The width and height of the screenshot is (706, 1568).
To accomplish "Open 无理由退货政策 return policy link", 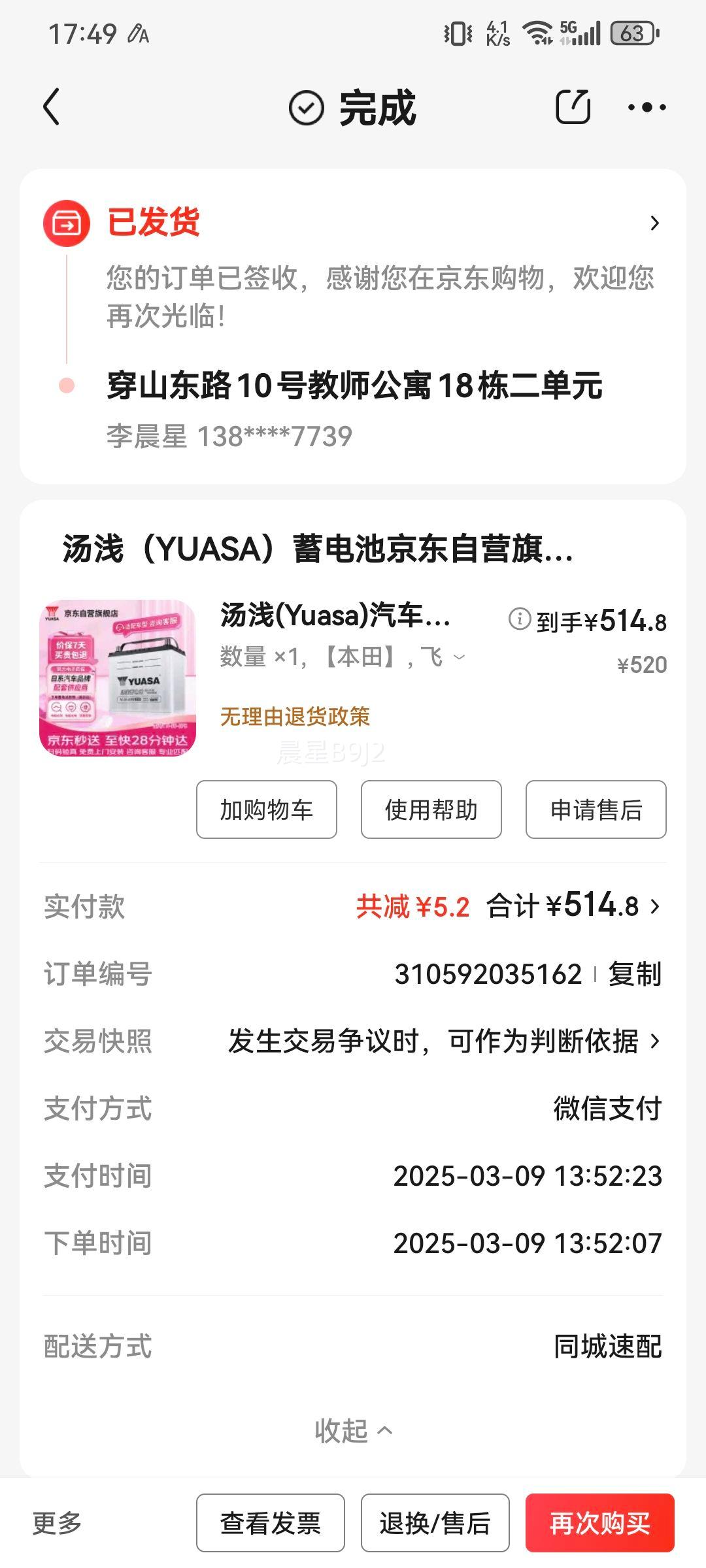I will [x=295, y=717].
